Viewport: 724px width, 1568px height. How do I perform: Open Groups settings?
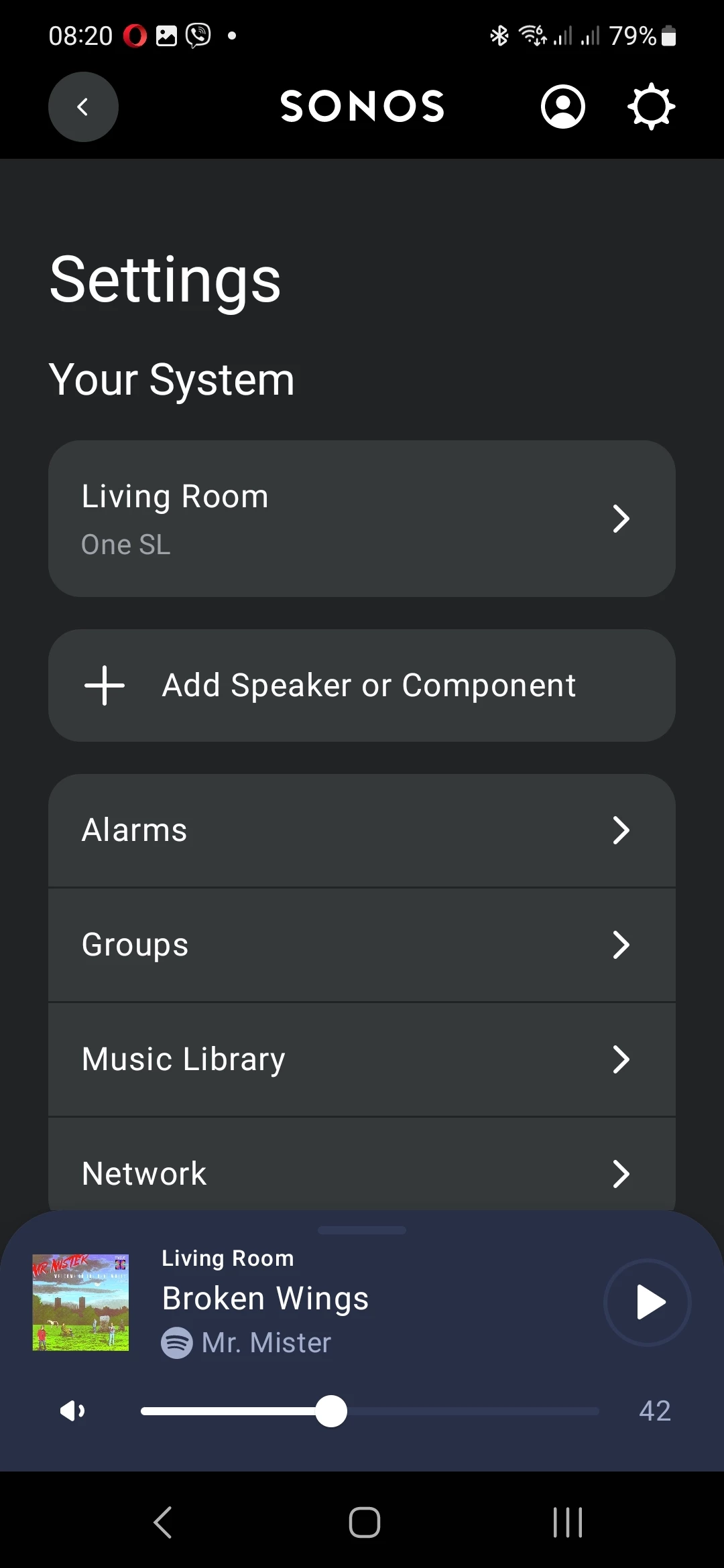tap(362, 945)
